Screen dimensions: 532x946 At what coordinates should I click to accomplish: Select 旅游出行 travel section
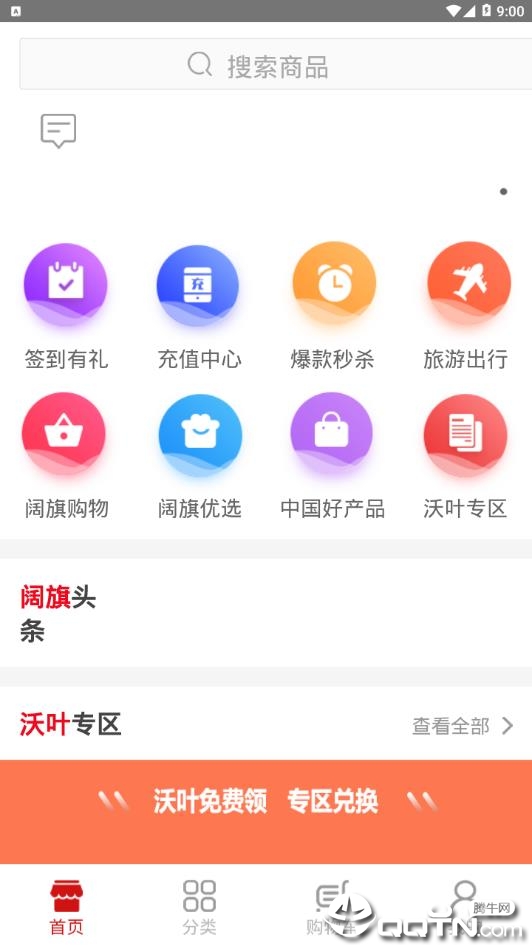click(466, 306)
